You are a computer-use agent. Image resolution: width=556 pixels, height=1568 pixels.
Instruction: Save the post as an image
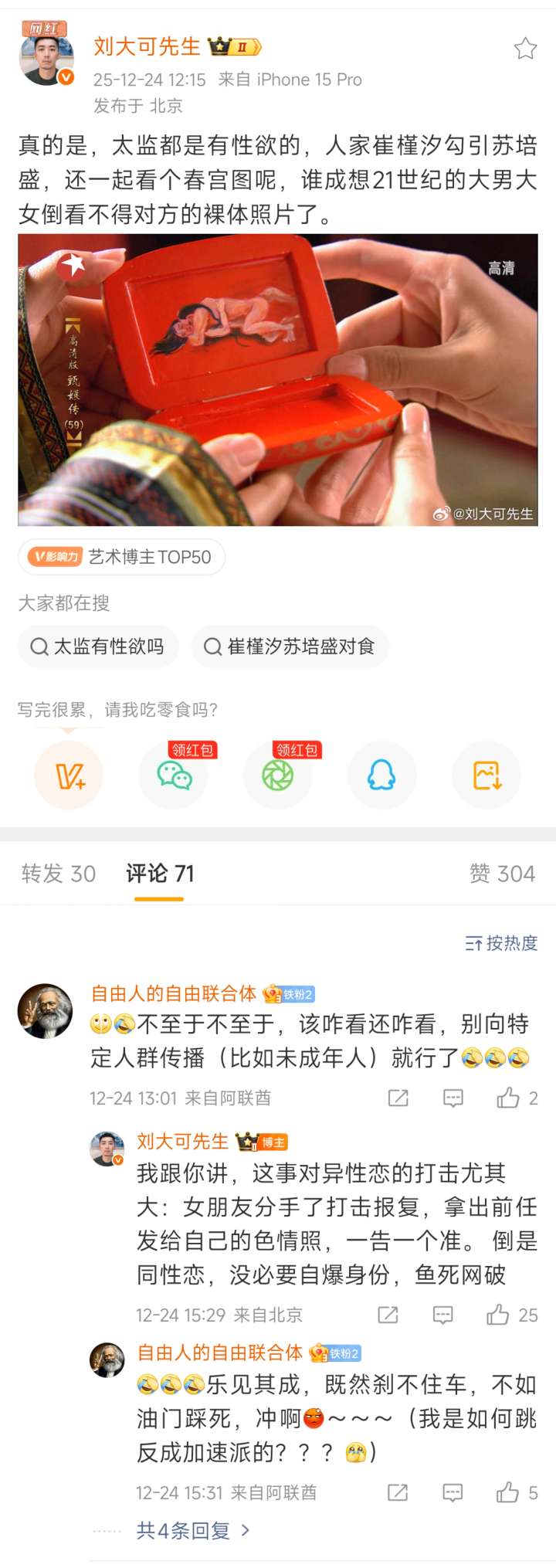pyautogui.click(x=486, y=775)
